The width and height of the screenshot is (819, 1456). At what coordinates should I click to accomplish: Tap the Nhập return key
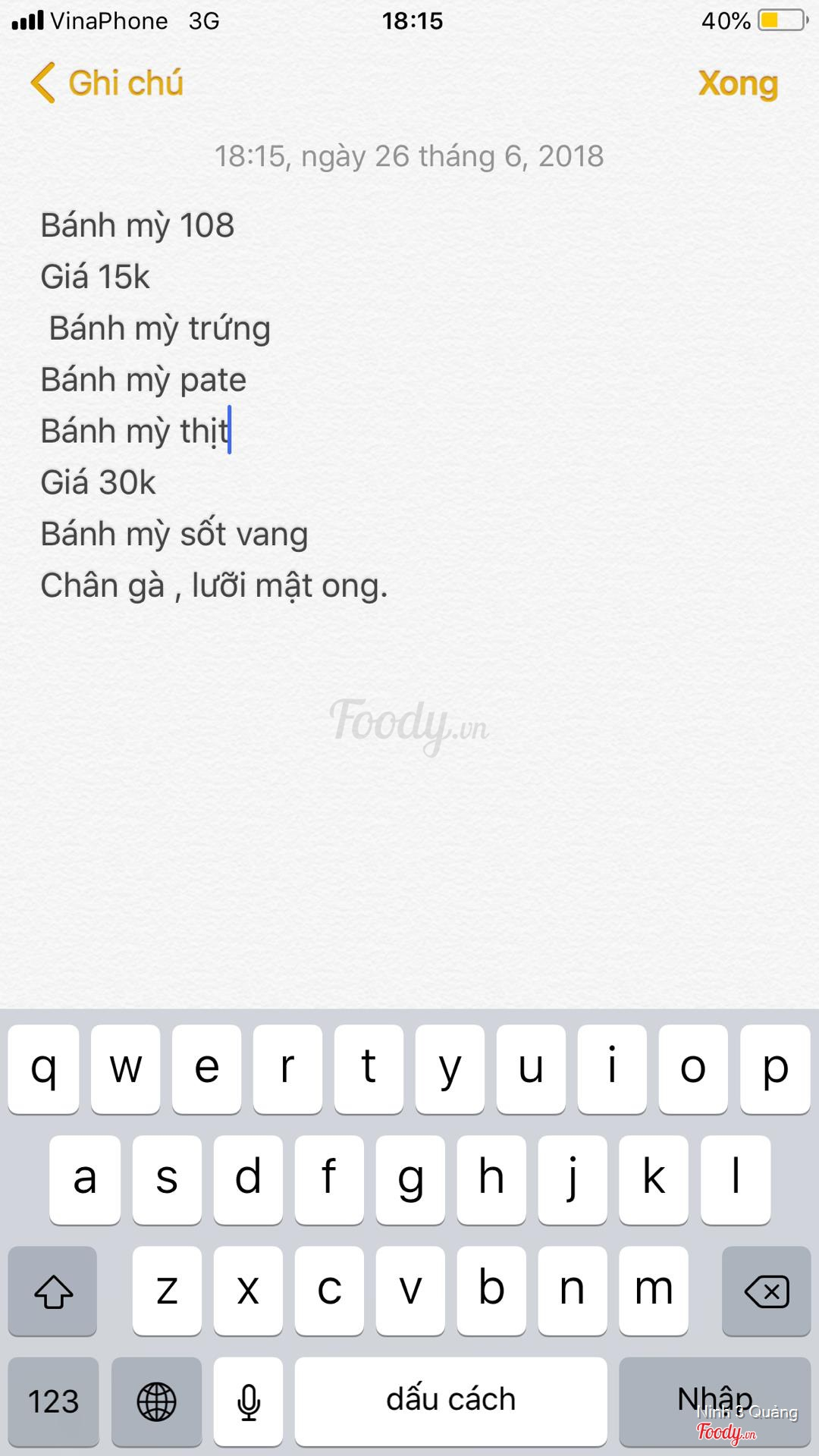coord(714,1401)
